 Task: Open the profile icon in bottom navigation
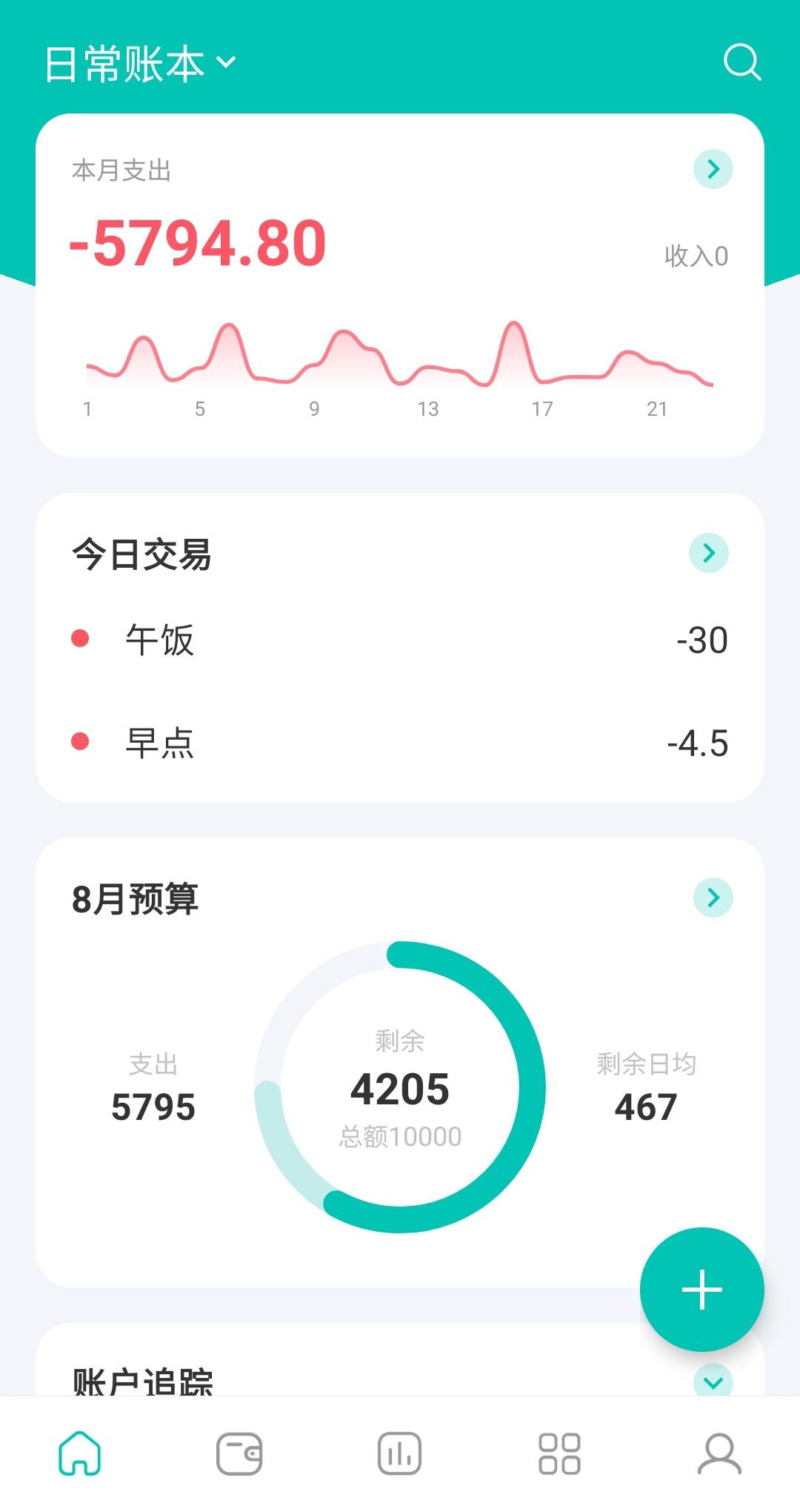pos(718,1454)
